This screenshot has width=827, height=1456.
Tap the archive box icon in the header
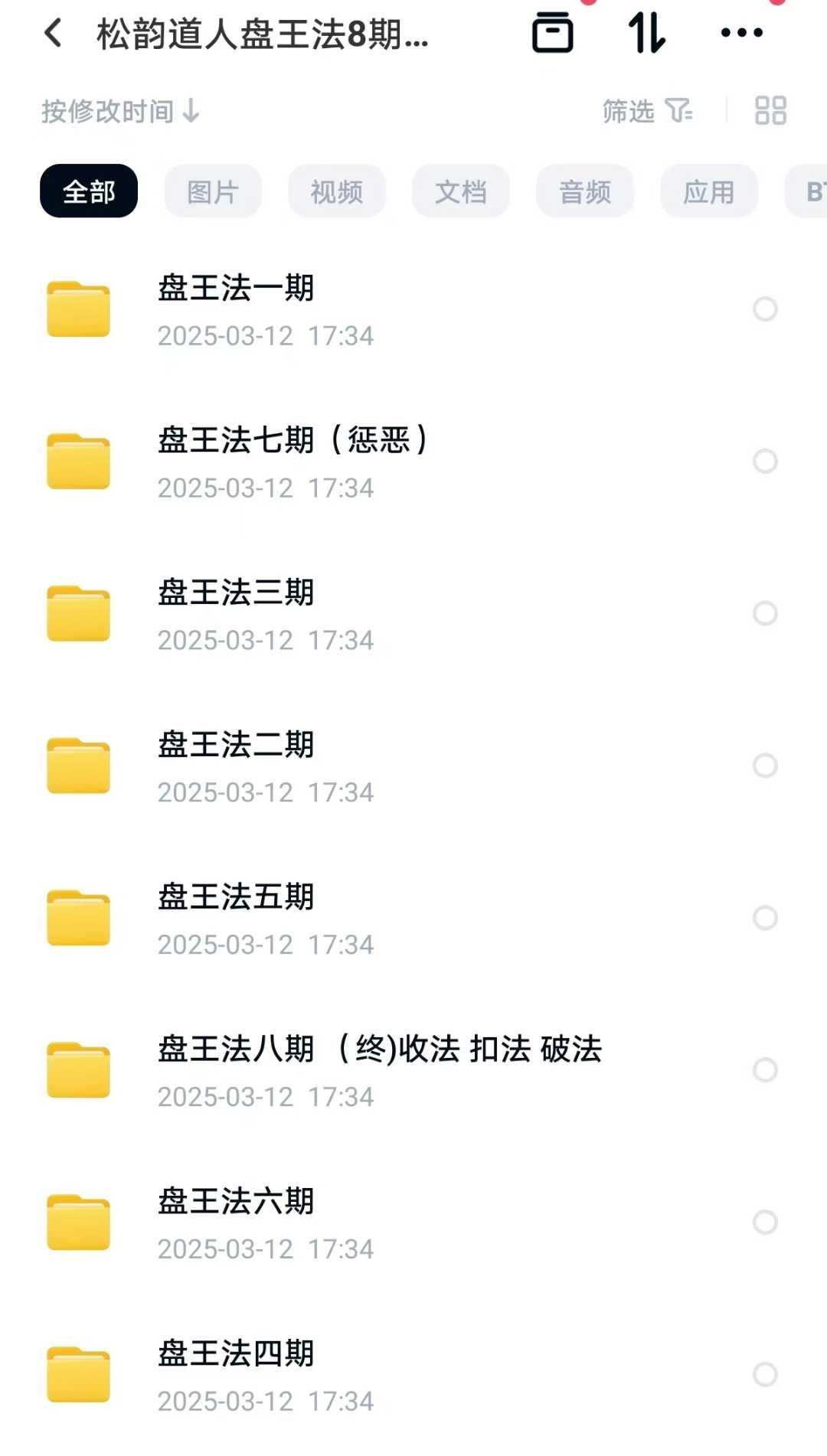[552, 33]
